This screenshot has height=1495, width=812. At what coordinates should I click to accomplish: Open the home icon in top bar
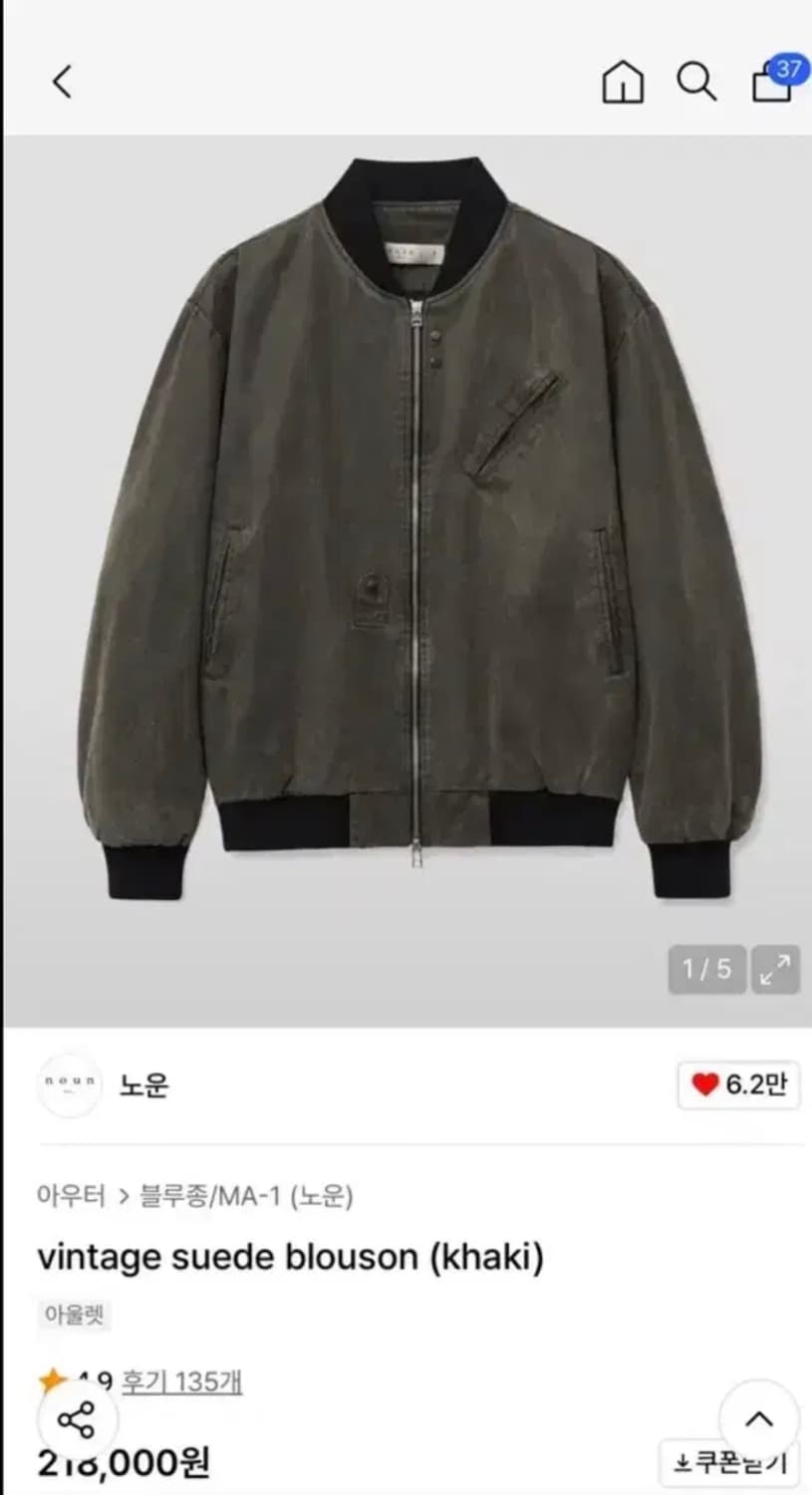pos(622,83)
